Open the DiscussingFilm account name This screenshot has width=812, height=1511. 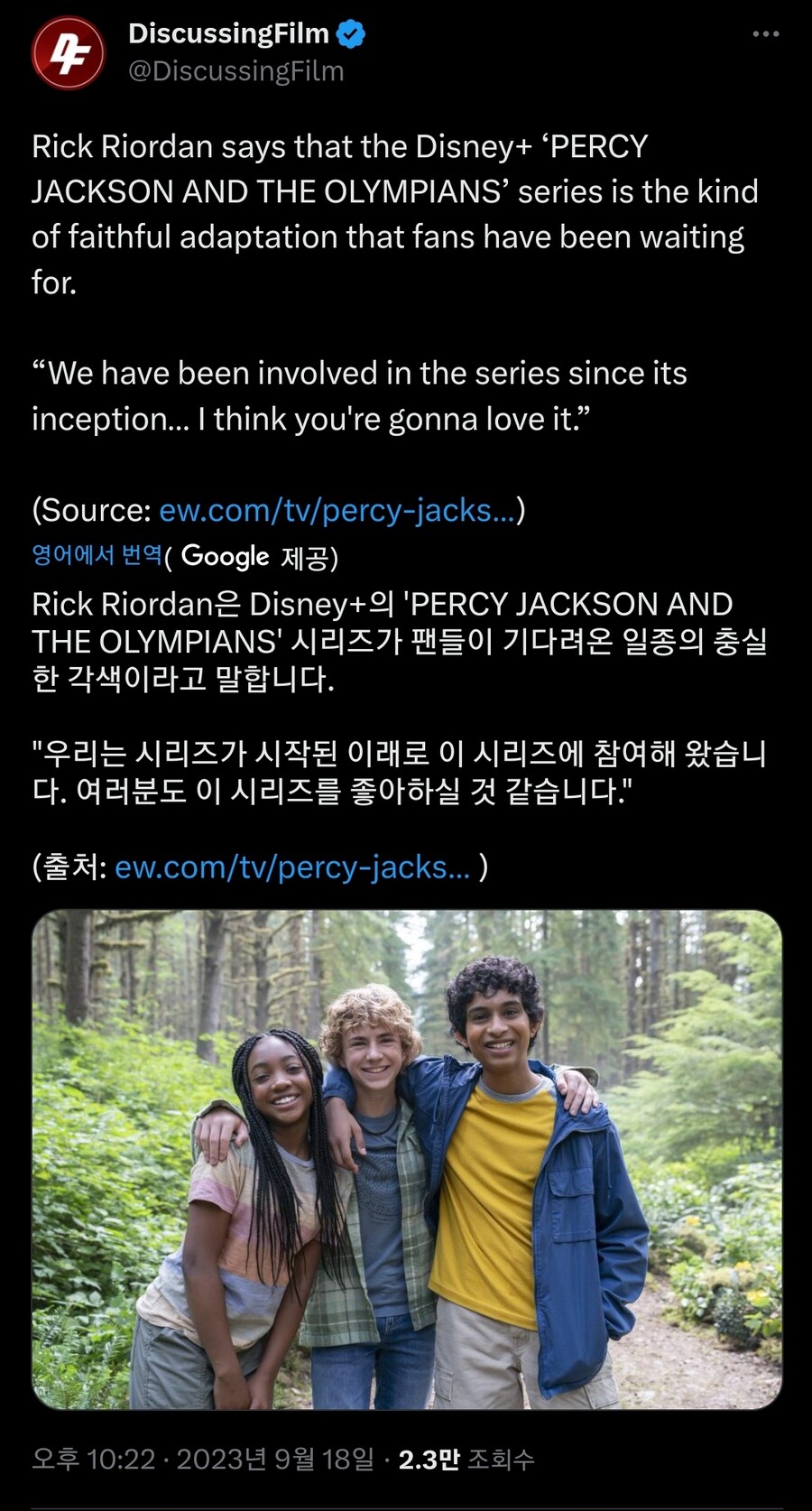coord(229,33)
